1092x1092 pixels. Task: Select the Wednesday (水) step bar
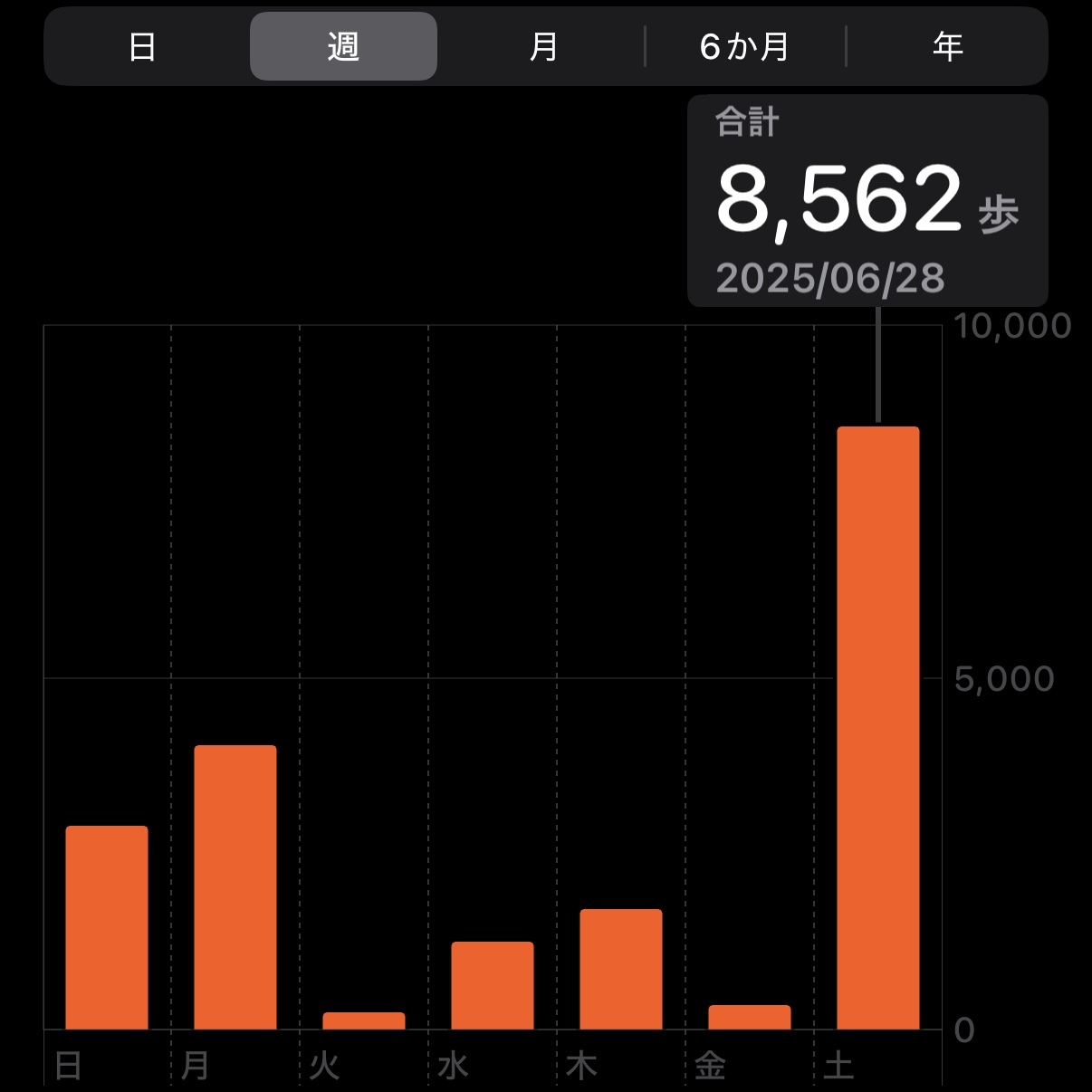(493, 985)
